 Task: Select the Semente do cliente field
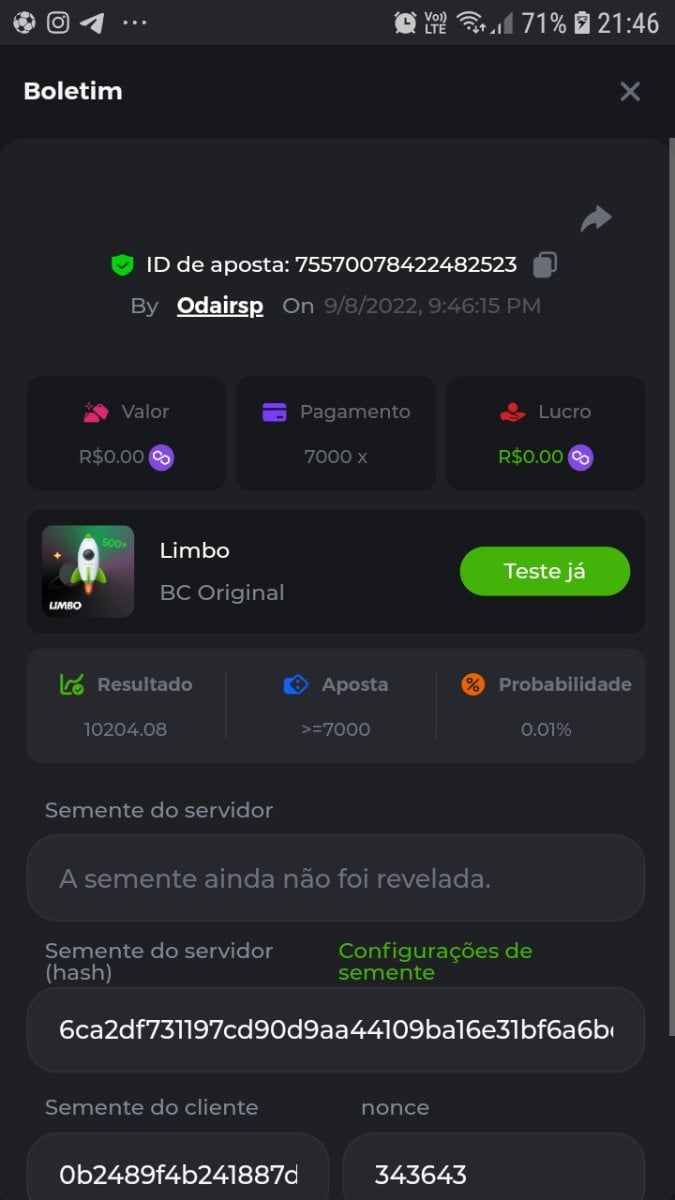pos(178,1173)
